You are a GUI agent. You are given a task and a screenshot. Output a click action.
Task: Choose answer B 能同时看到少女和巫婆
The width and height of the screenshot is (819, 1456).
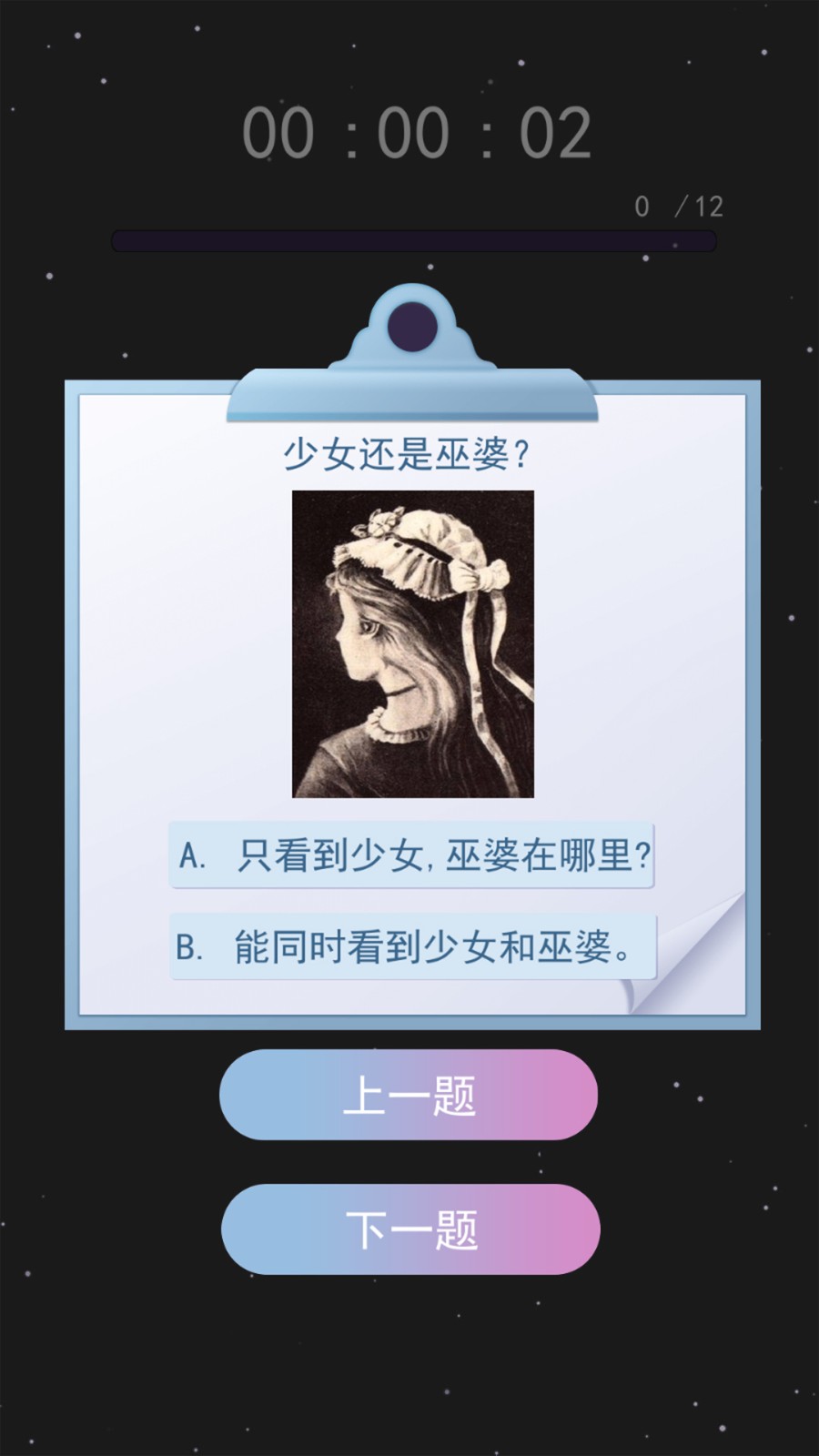(411, 947)
